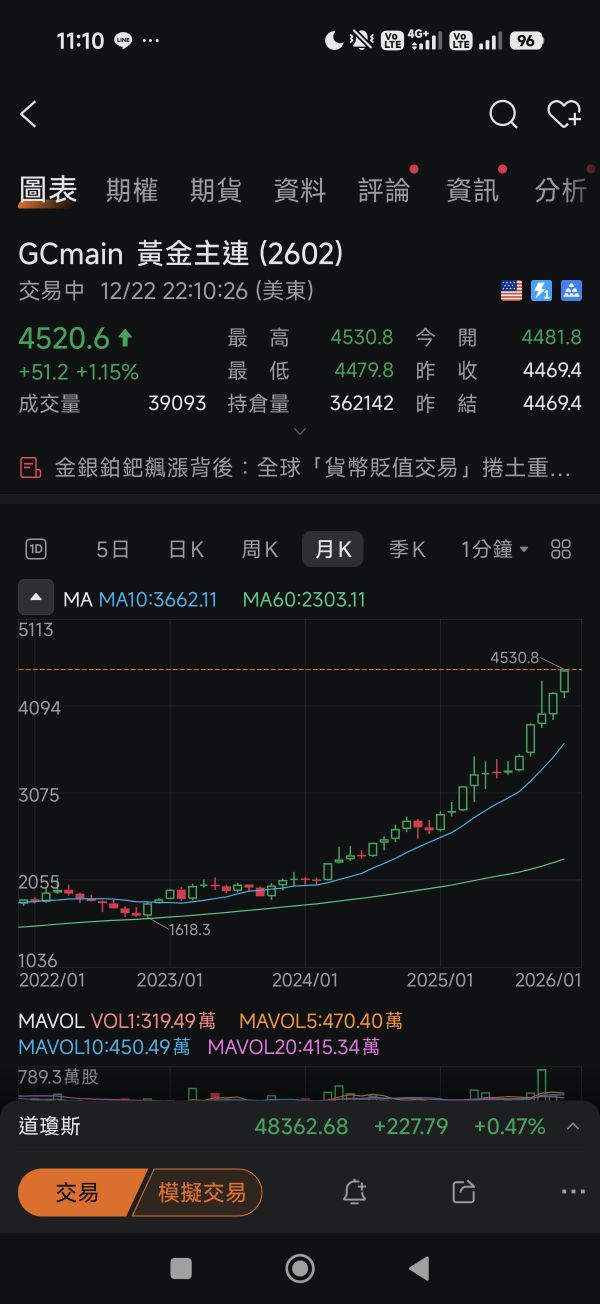Add GCmain to the watchlist via the heart icon

(x=564, y=115)
